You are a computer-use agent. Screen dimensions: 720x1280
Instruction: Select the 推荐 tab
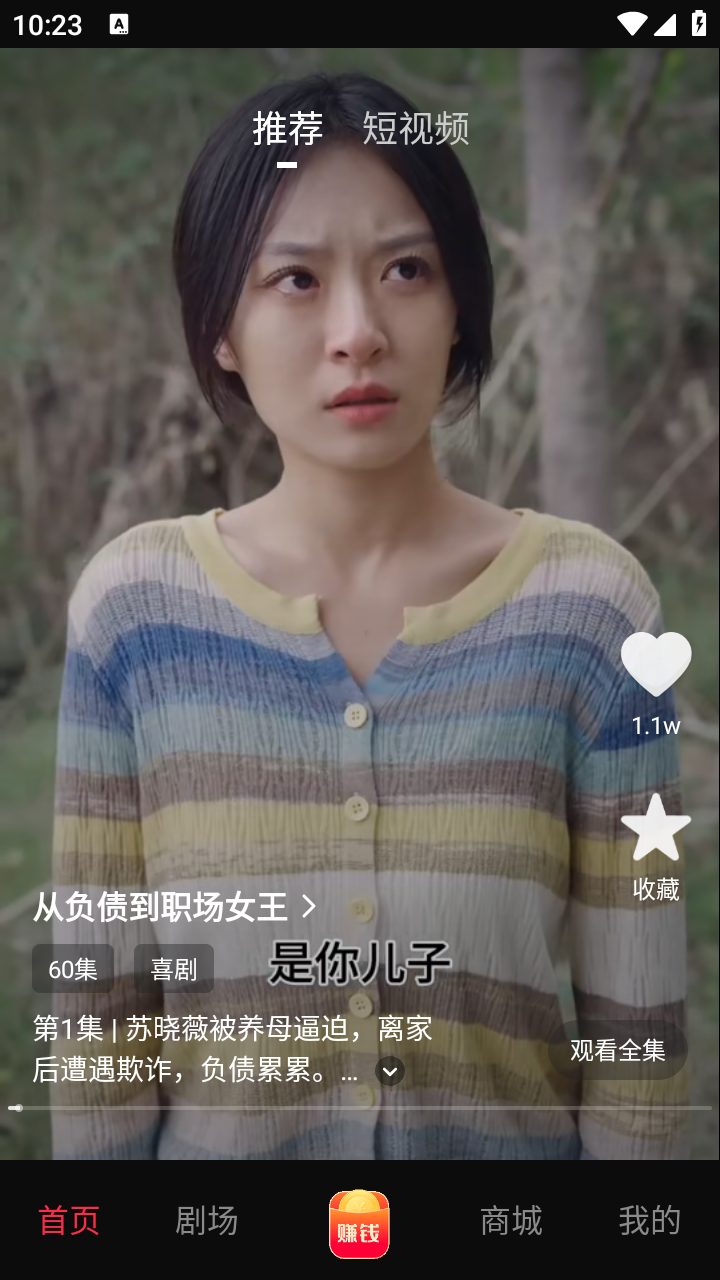(x=287, y=128)
